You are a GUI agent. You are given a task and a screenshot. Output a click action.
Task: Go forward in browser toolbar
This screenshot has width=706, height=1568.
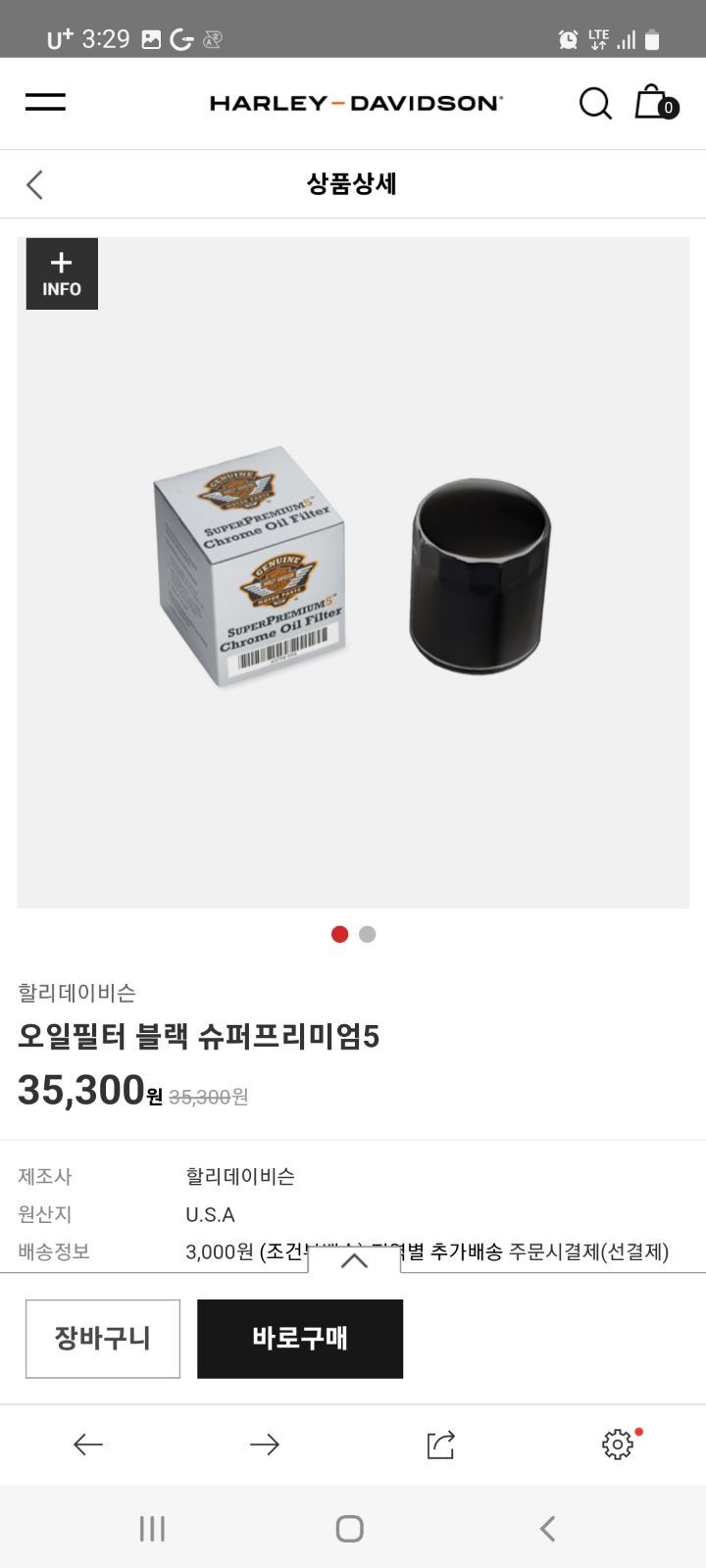[265, 1445]
